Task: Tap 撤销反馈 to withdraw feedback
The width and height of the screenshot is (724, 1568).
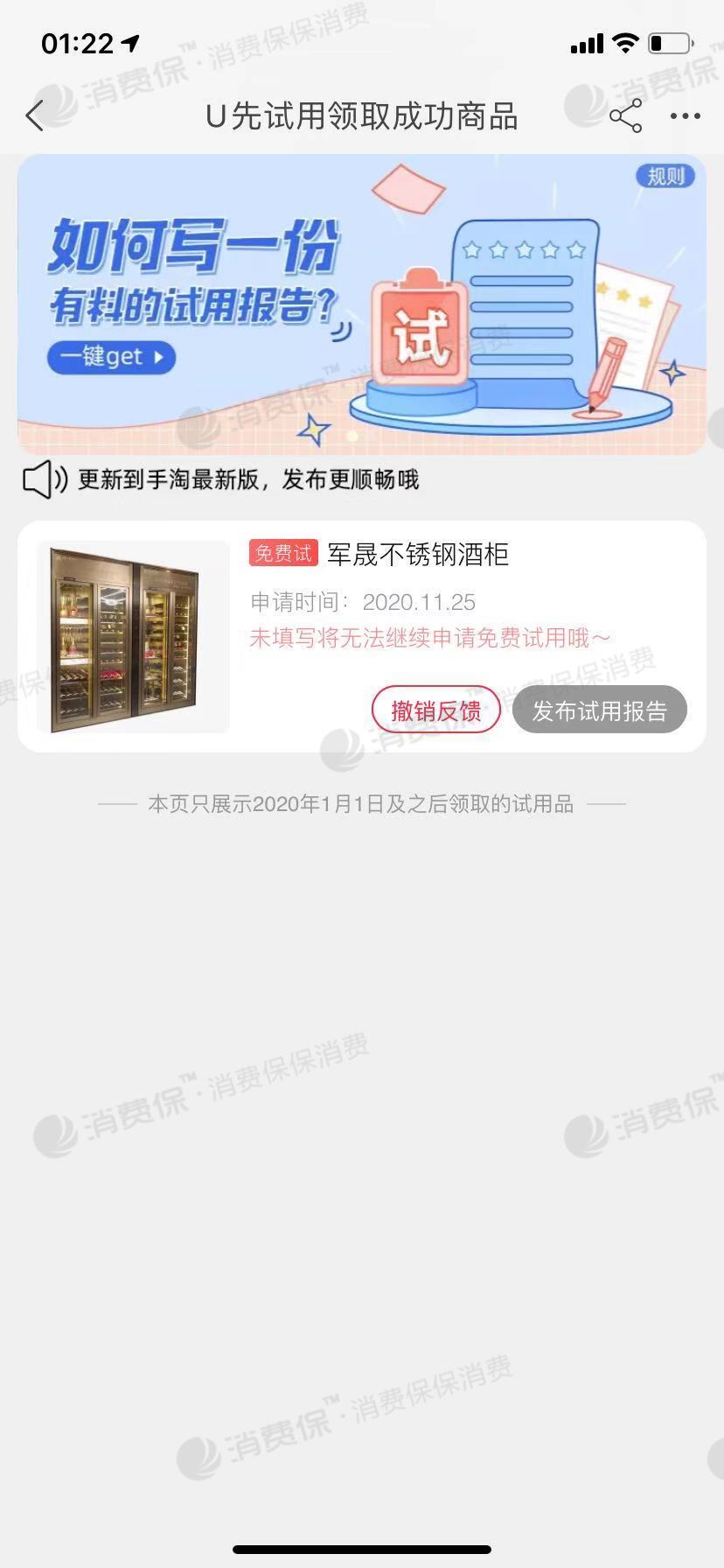Action: (x=435, y=710)
